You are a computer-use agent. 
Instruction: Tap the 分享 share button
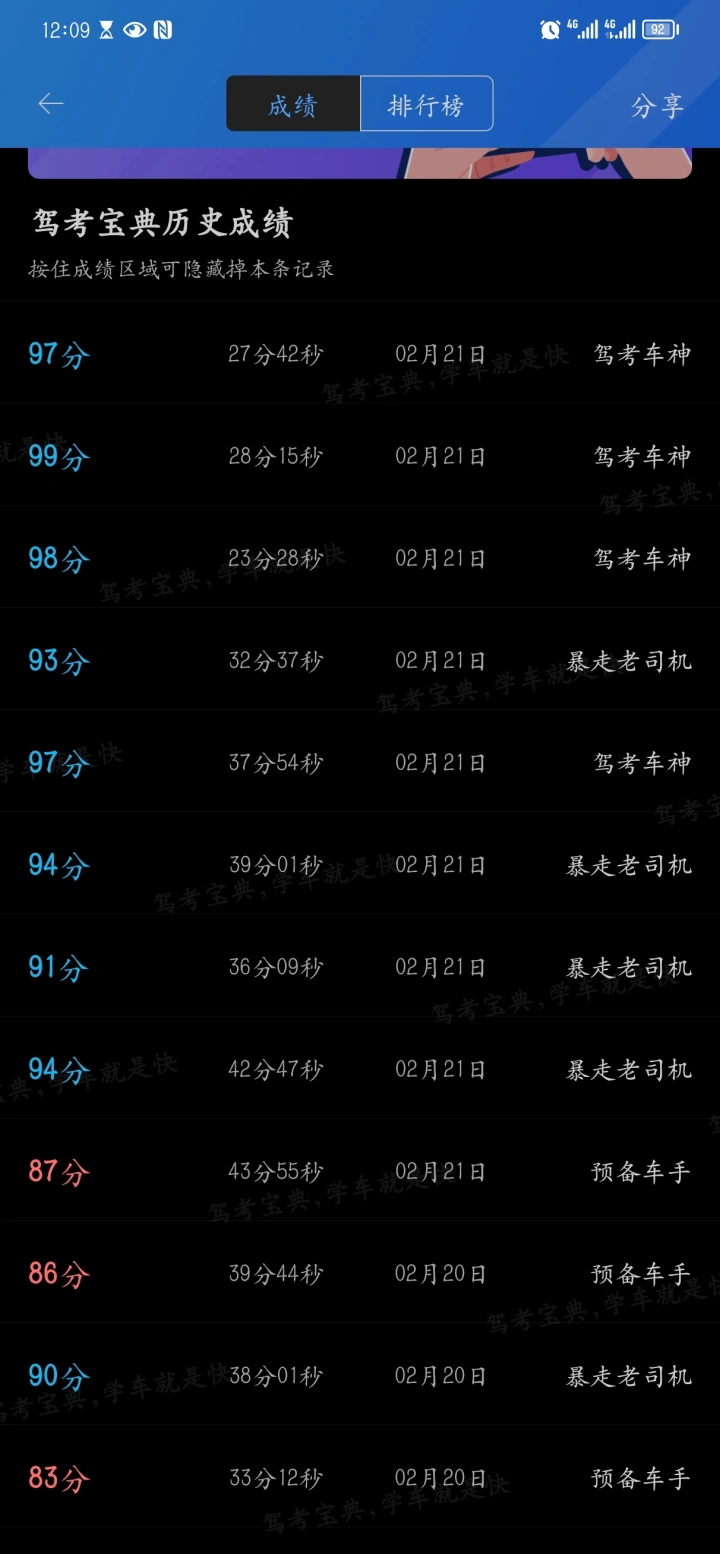point(657,105)
